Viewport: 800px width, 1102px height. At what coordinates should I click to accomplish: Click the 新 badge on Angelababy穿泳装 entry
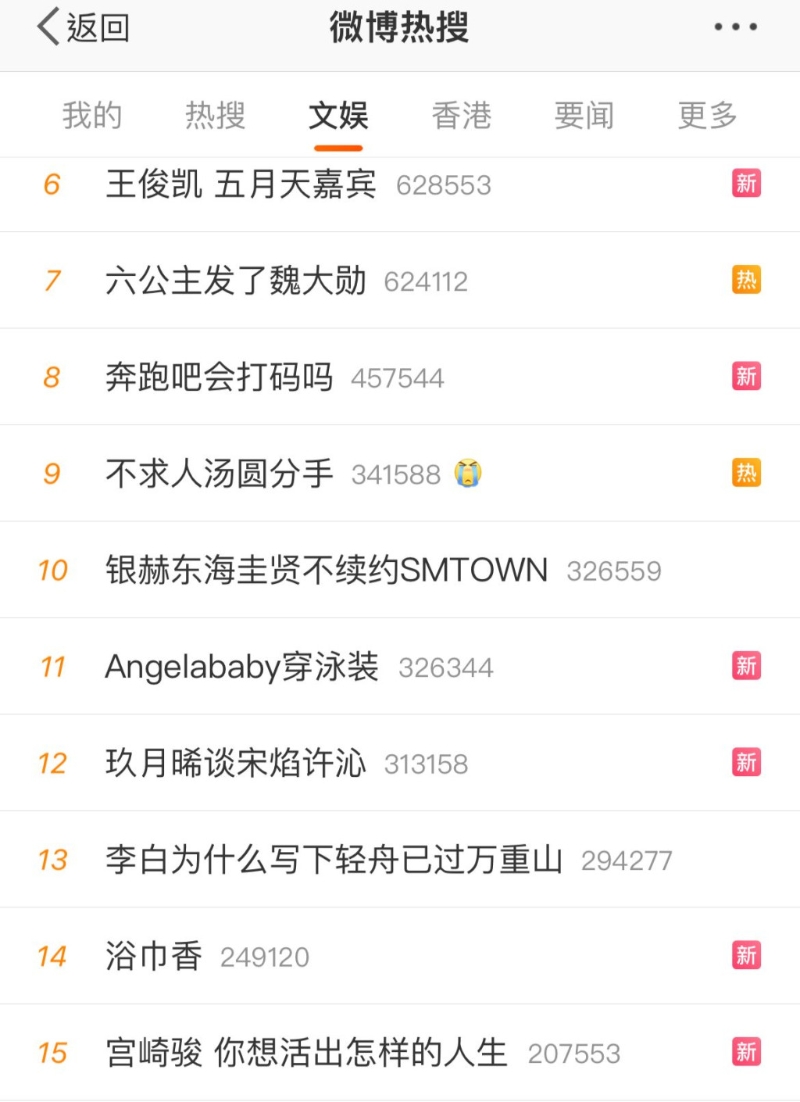pos(746,666)
